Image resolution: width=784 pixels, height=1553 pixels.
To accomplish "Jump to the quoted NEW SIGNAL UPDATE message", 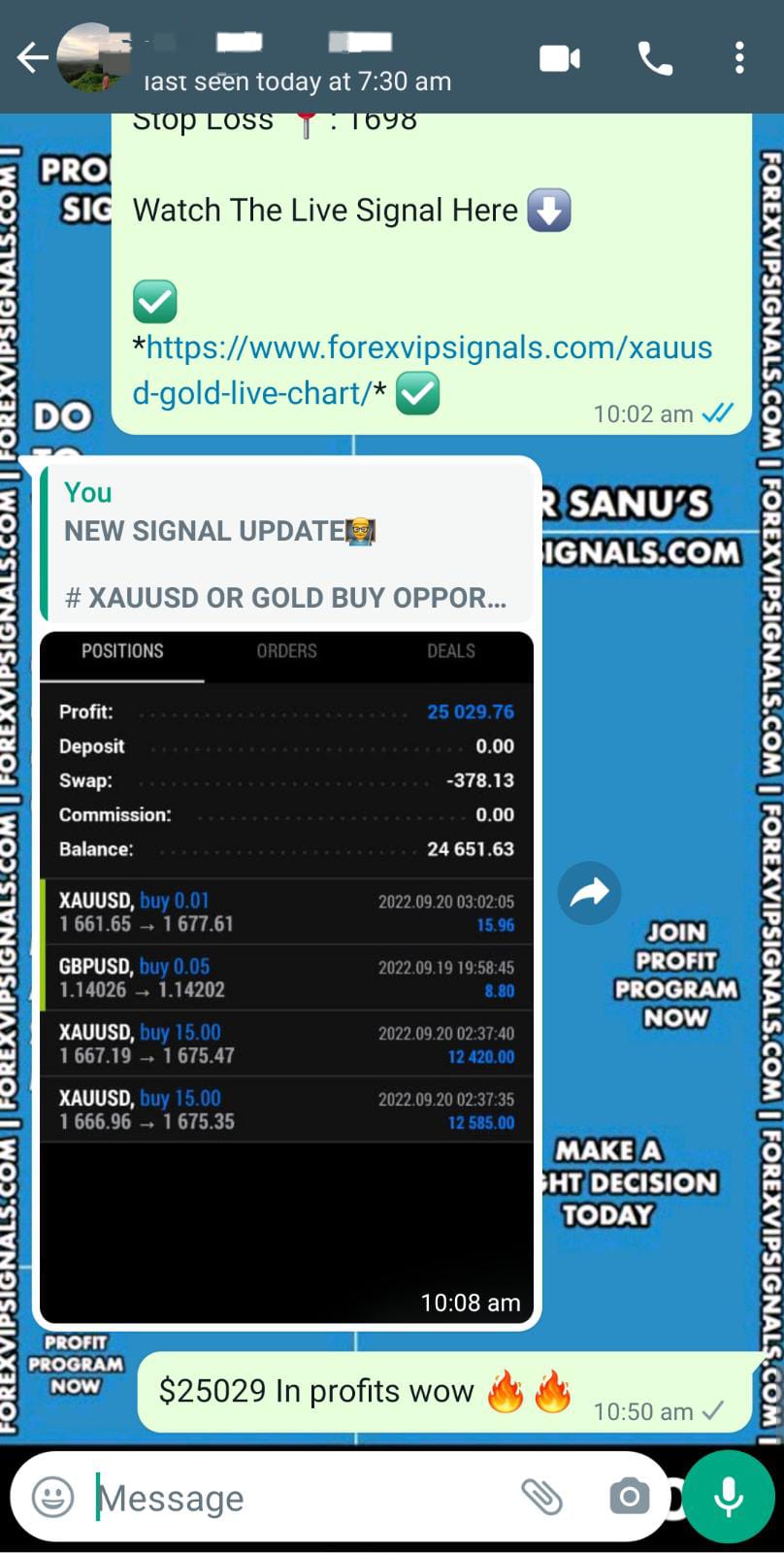I will point(287,545).
